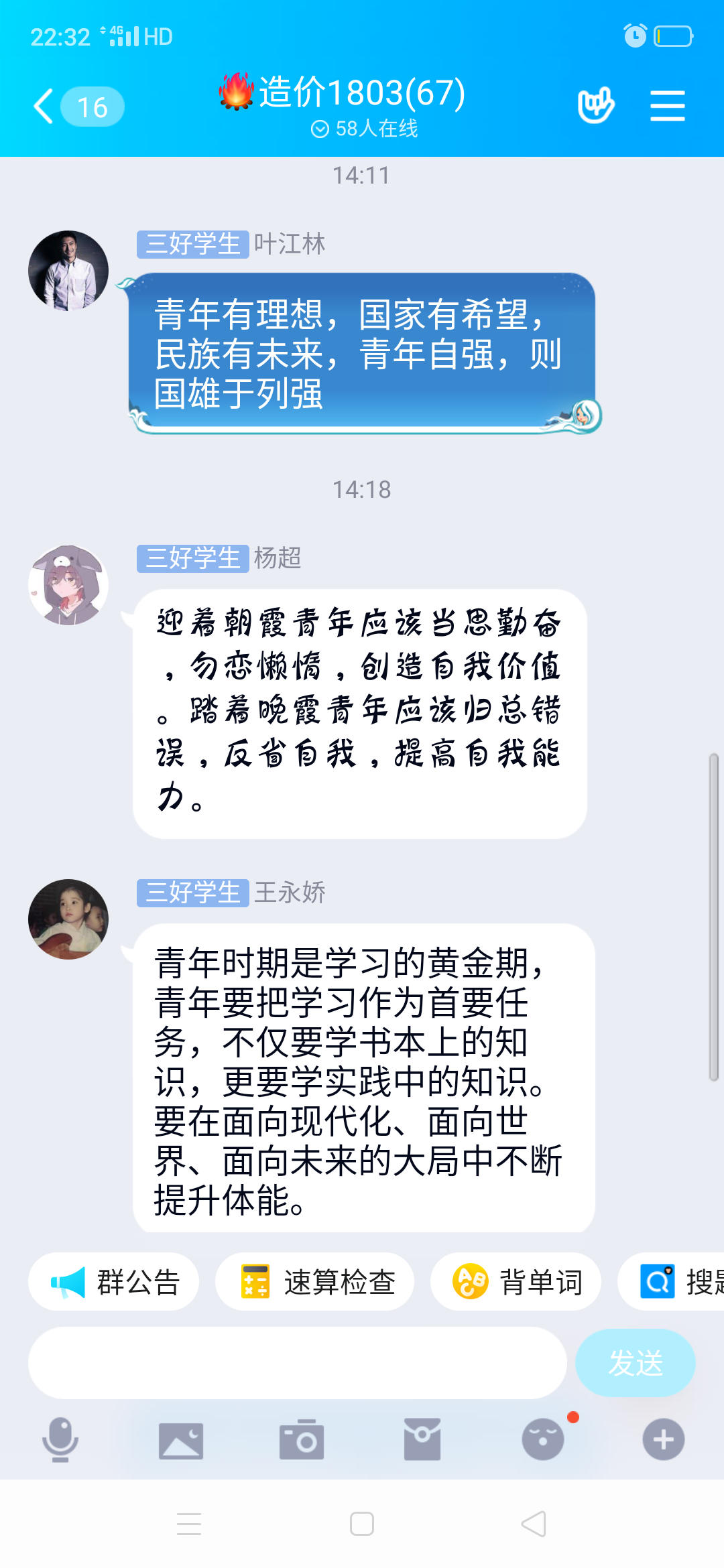The image size is (724, 1568).
Task: Go back to the message list
Action: pos(46,107)
